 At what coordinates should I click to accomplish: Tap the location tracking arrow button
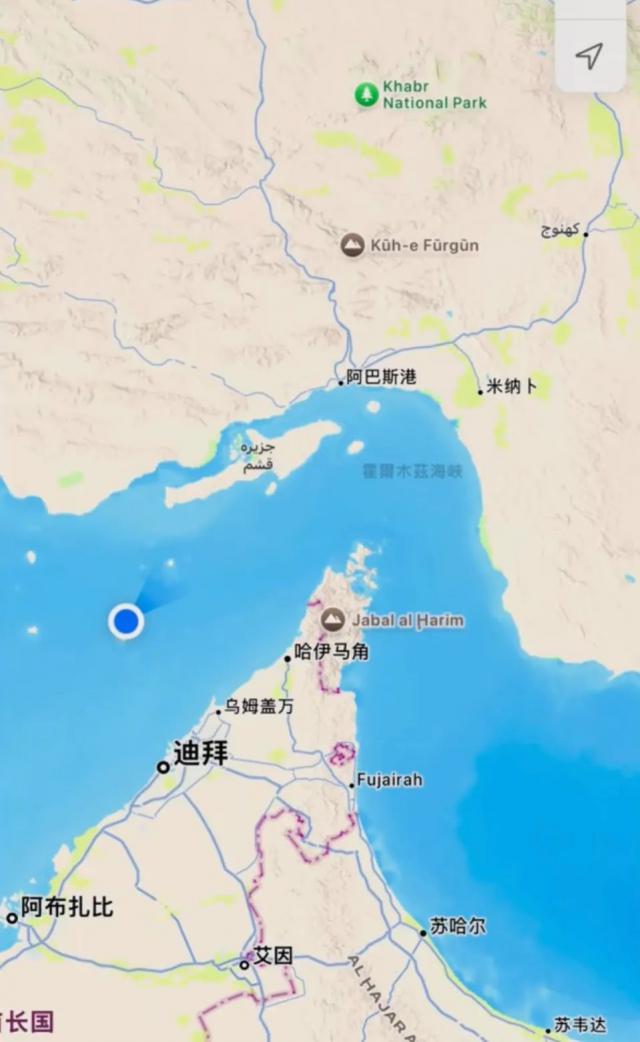[x=590, y=56]
